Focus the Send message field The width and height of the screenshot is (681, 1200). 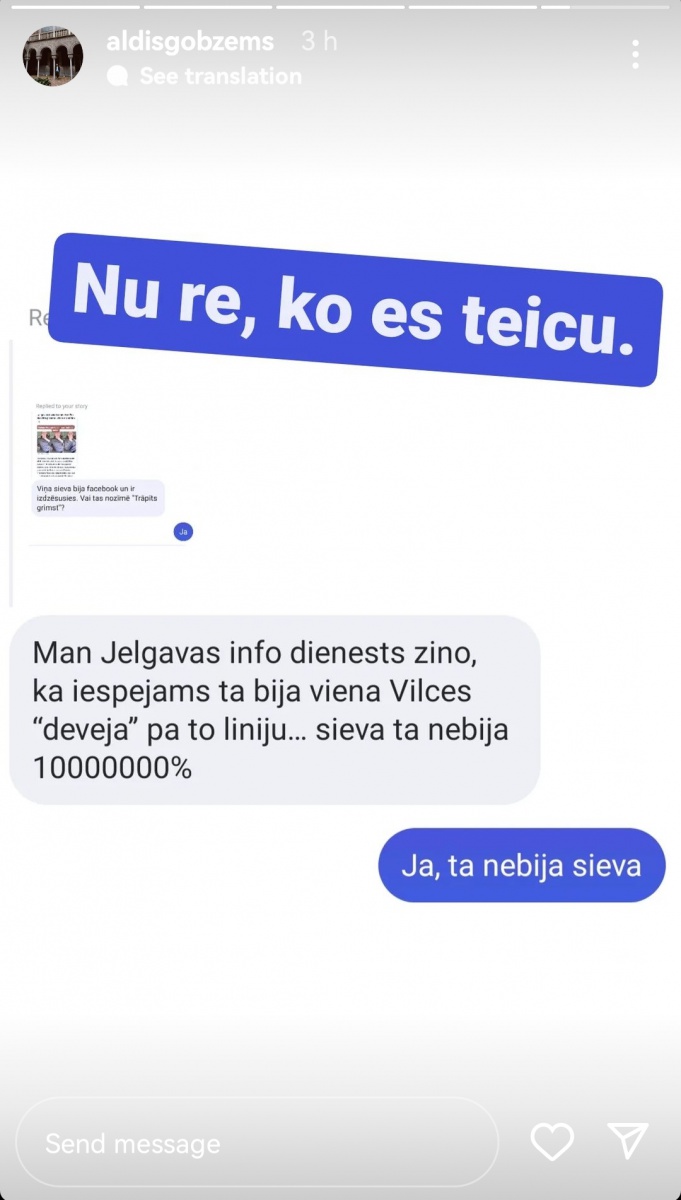click(x=256, y=1143)
